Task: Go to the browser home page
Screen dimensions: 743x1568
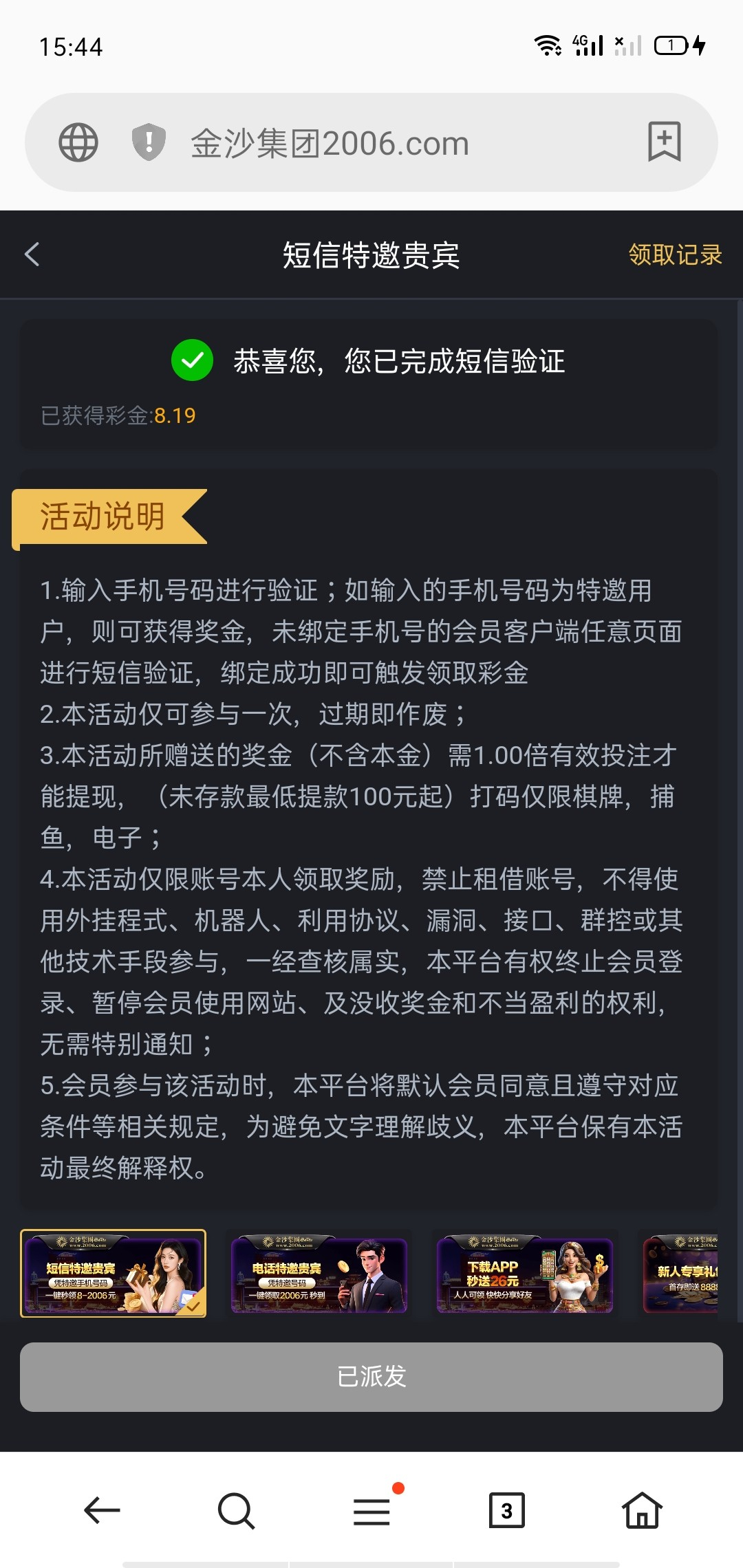Action: coord(642,1510)
